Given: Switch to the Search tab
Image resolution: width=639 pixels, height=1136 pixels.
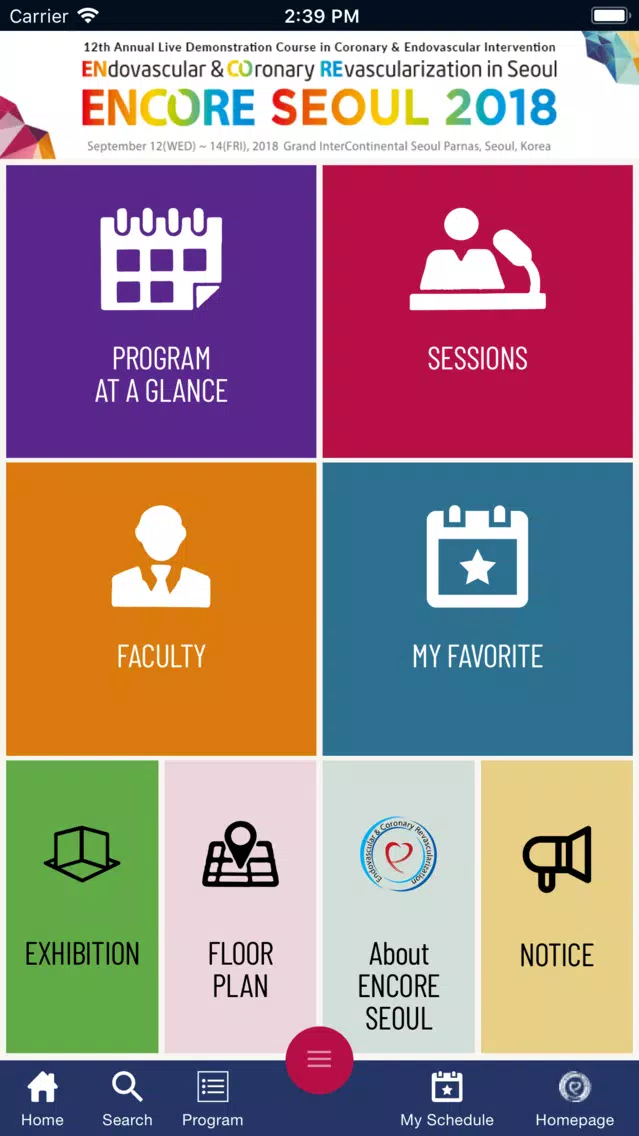Looking at the screenshot, I should (x=128, y=1100).
